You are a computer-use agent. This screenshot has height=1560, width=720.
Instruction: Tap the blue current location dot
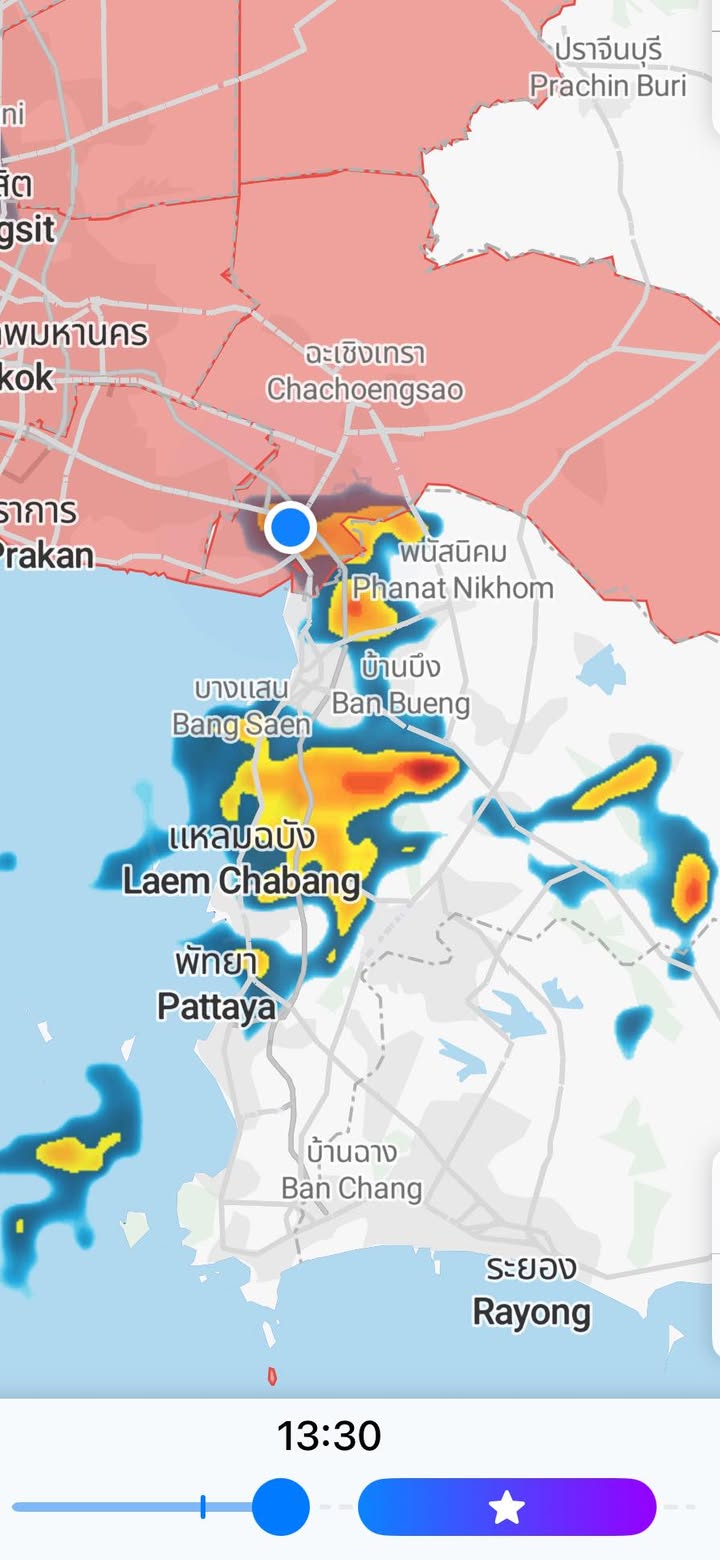click(291, 527)
